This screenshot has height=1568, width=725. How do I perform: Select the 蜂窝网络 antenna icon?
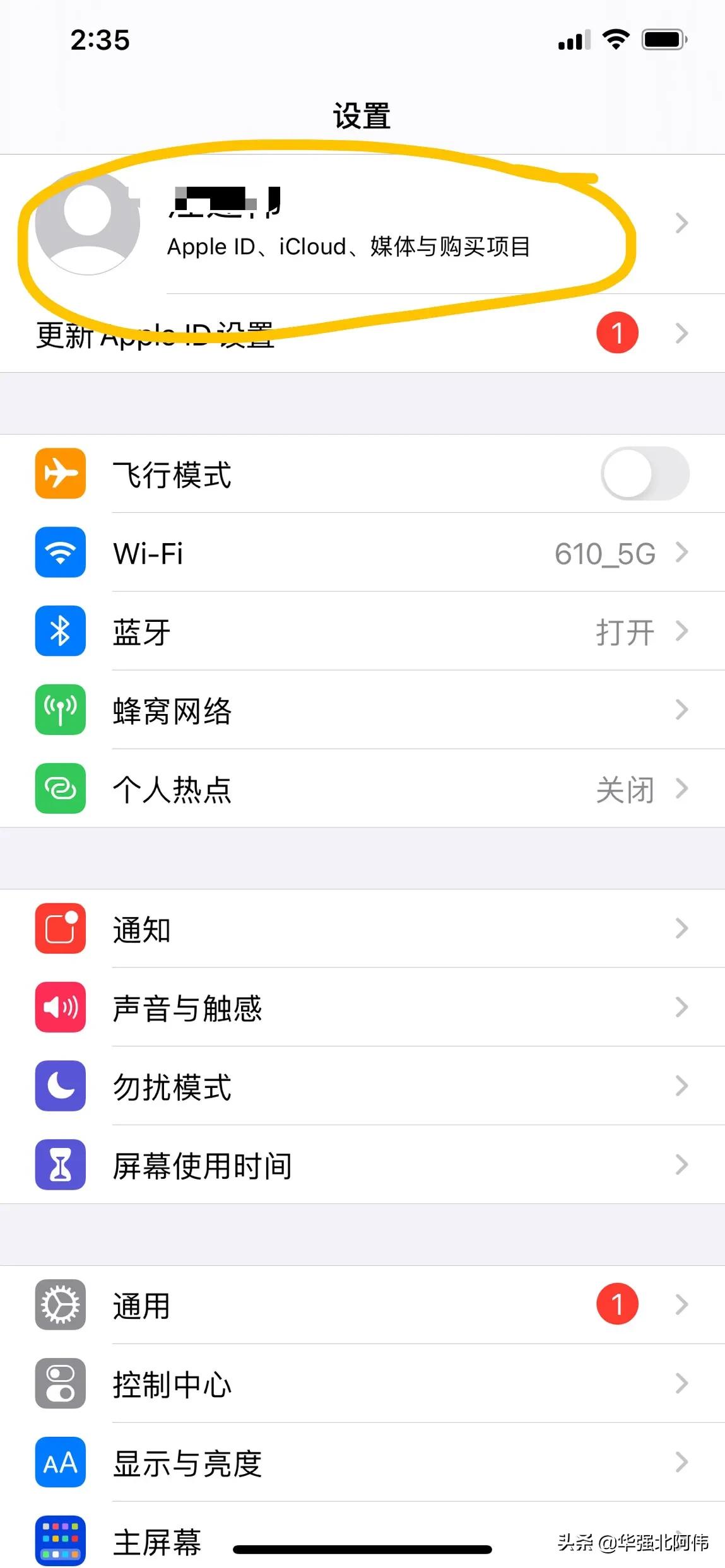(x=60, y=710)
